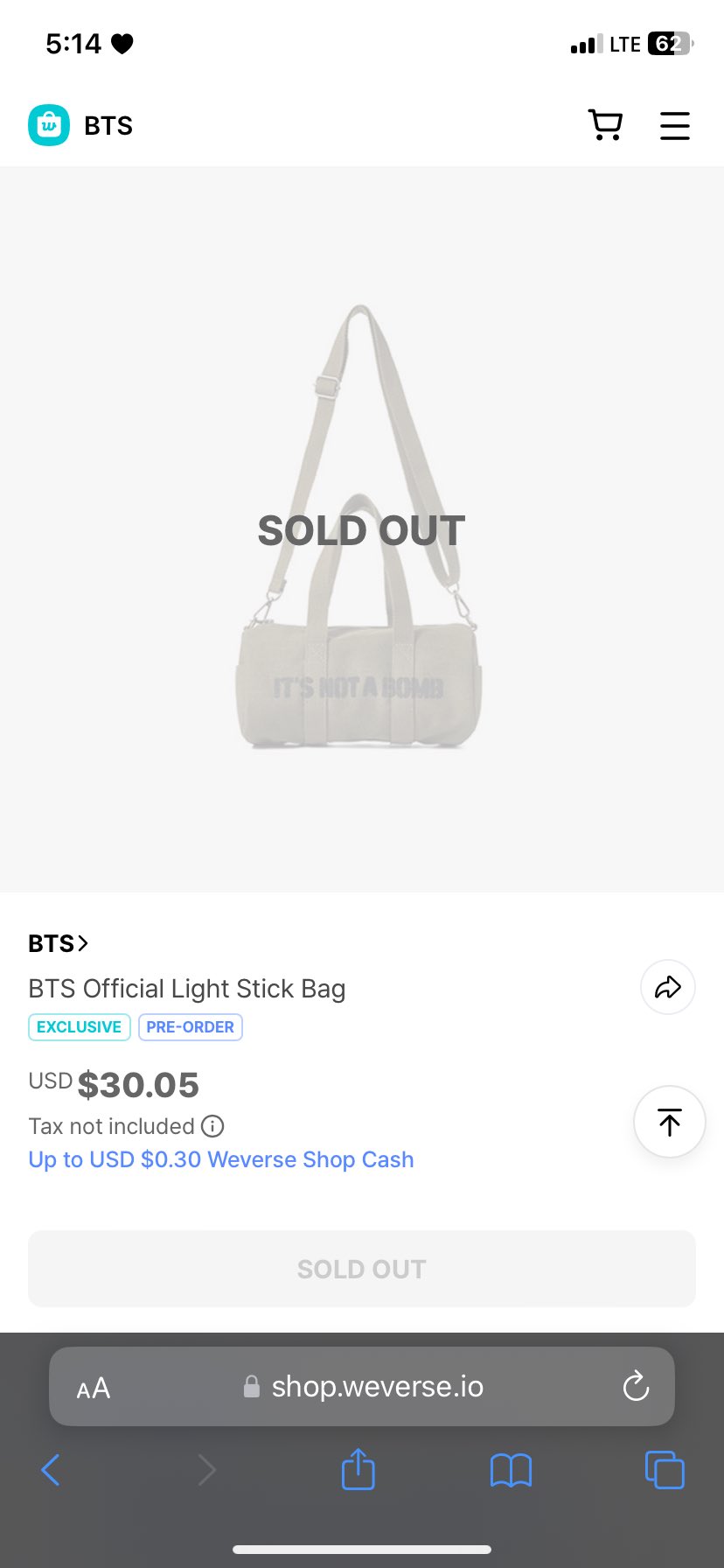Share the Light Stick Bag product
This screenshot has height=1568, width=724.
(x=668, y=988)
